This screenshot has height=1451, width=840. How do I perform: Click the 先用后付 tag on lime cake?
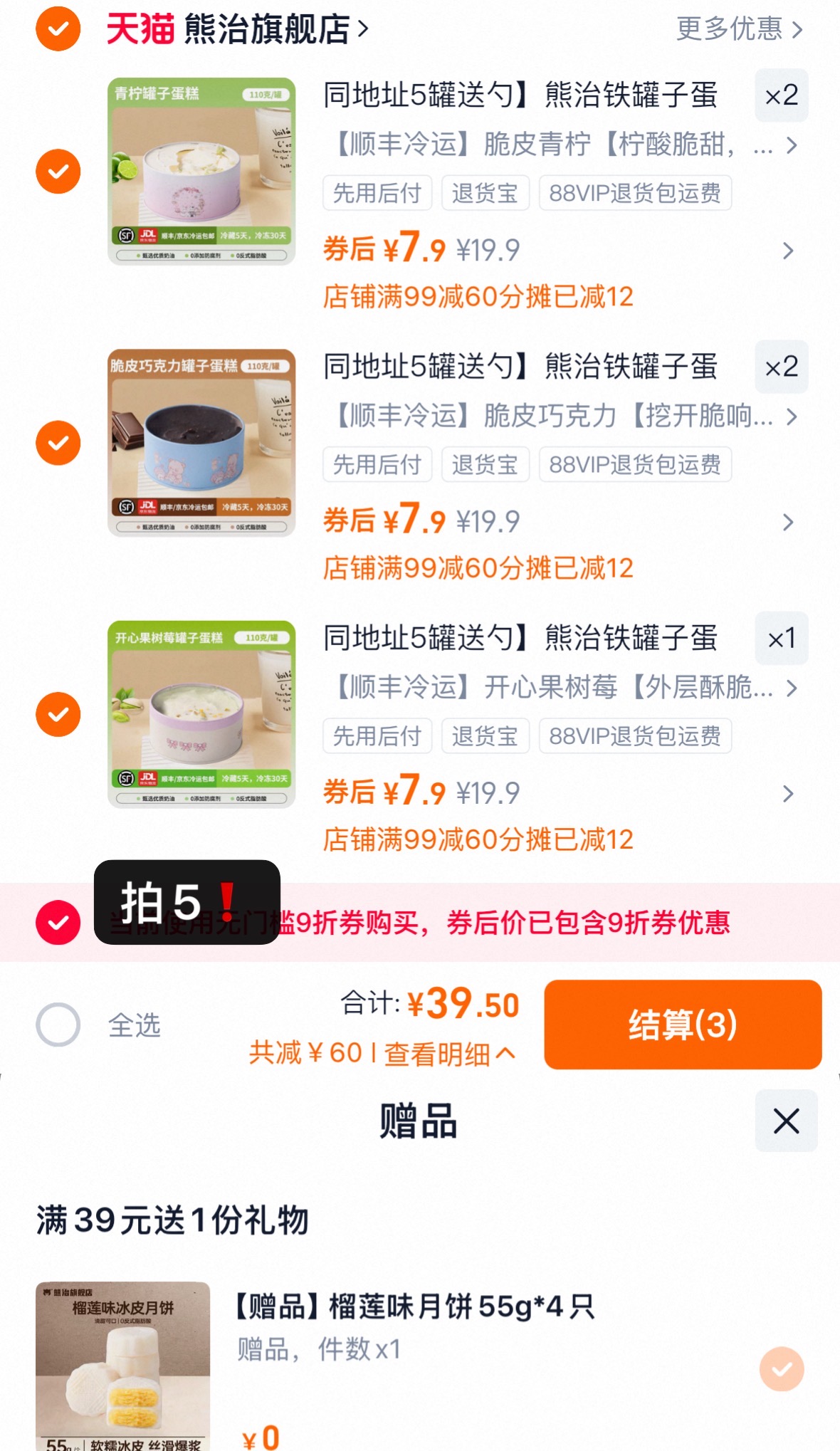coord(377,192)
